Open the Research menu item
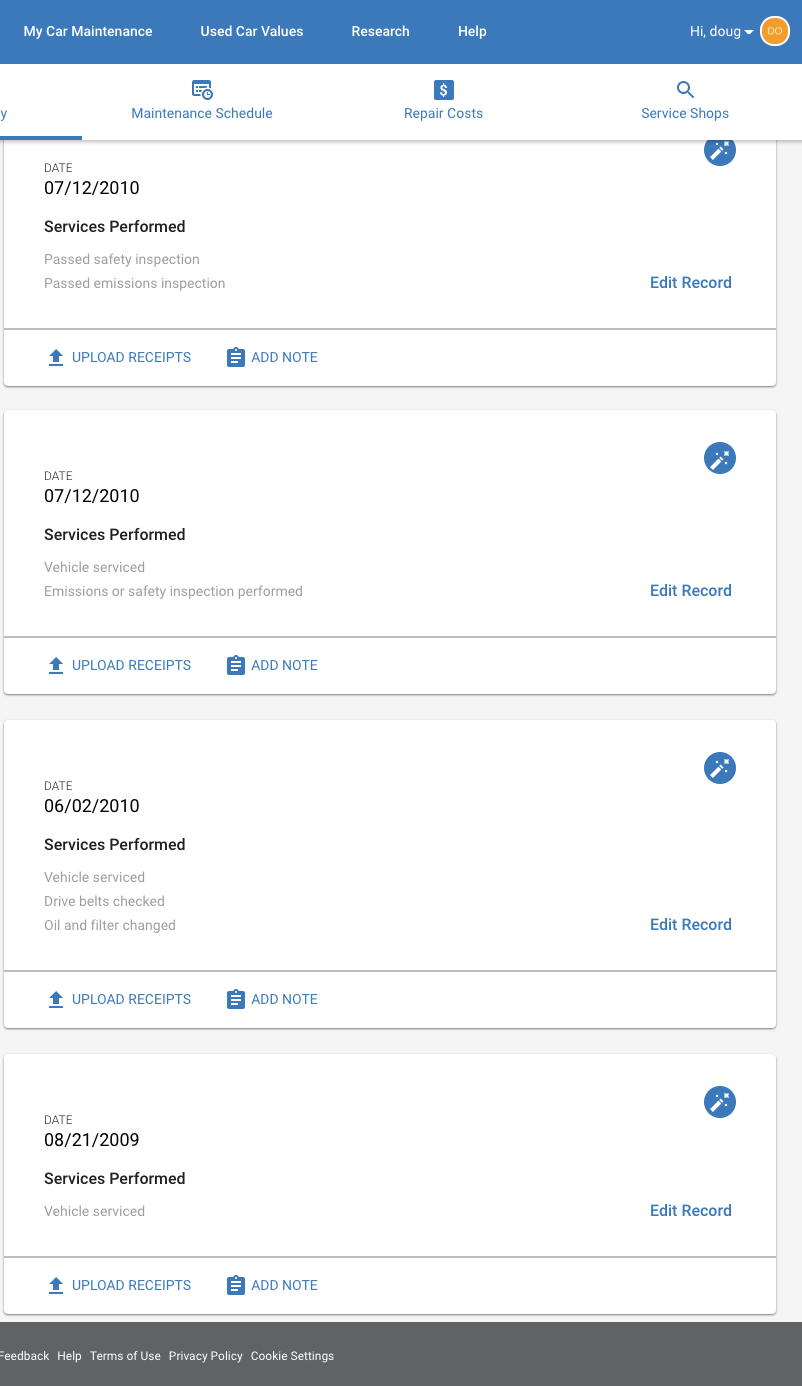Screen dimensions: 802x1386 [x=380, y=31]
